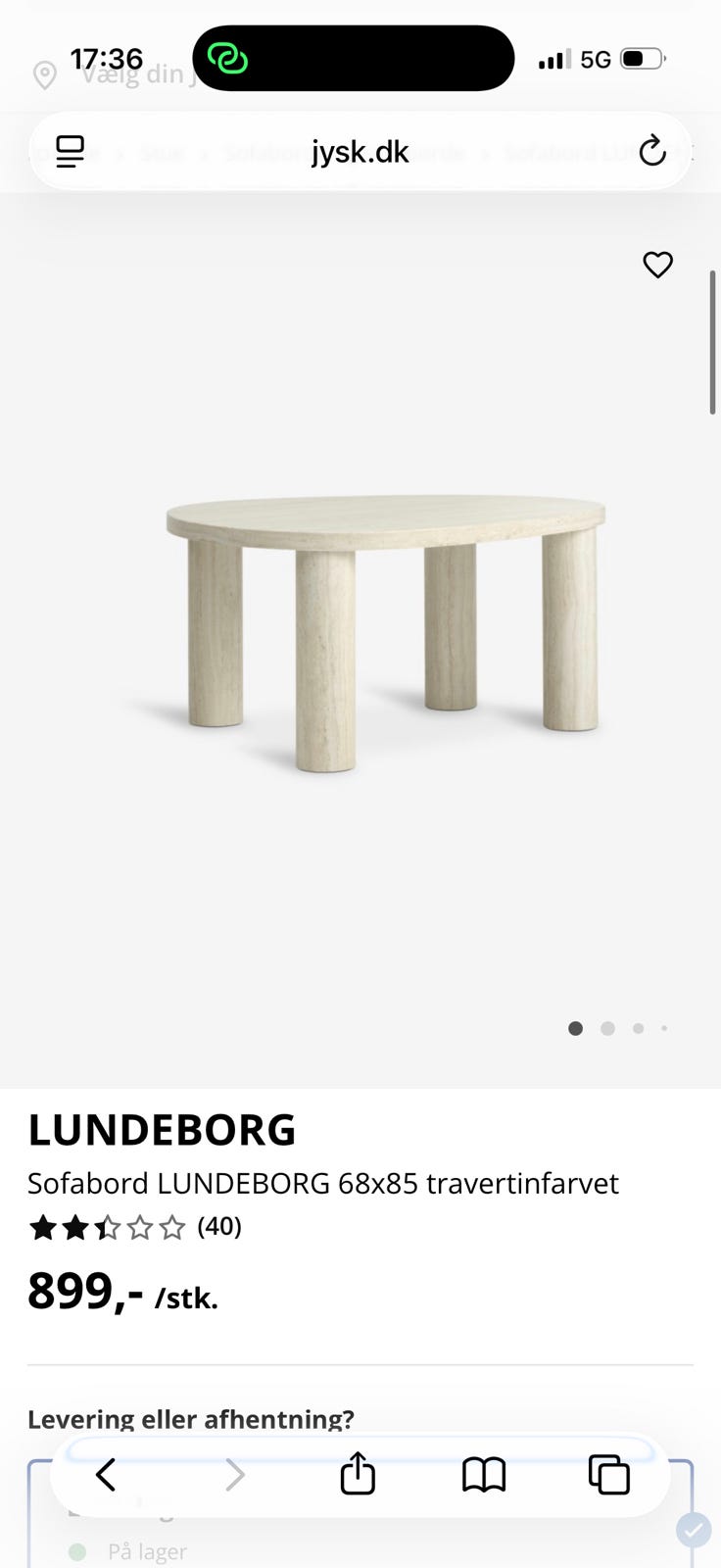
Task: Tap the heart icon to favorite LUNDEBORG
Action: (x=657, y=265)
